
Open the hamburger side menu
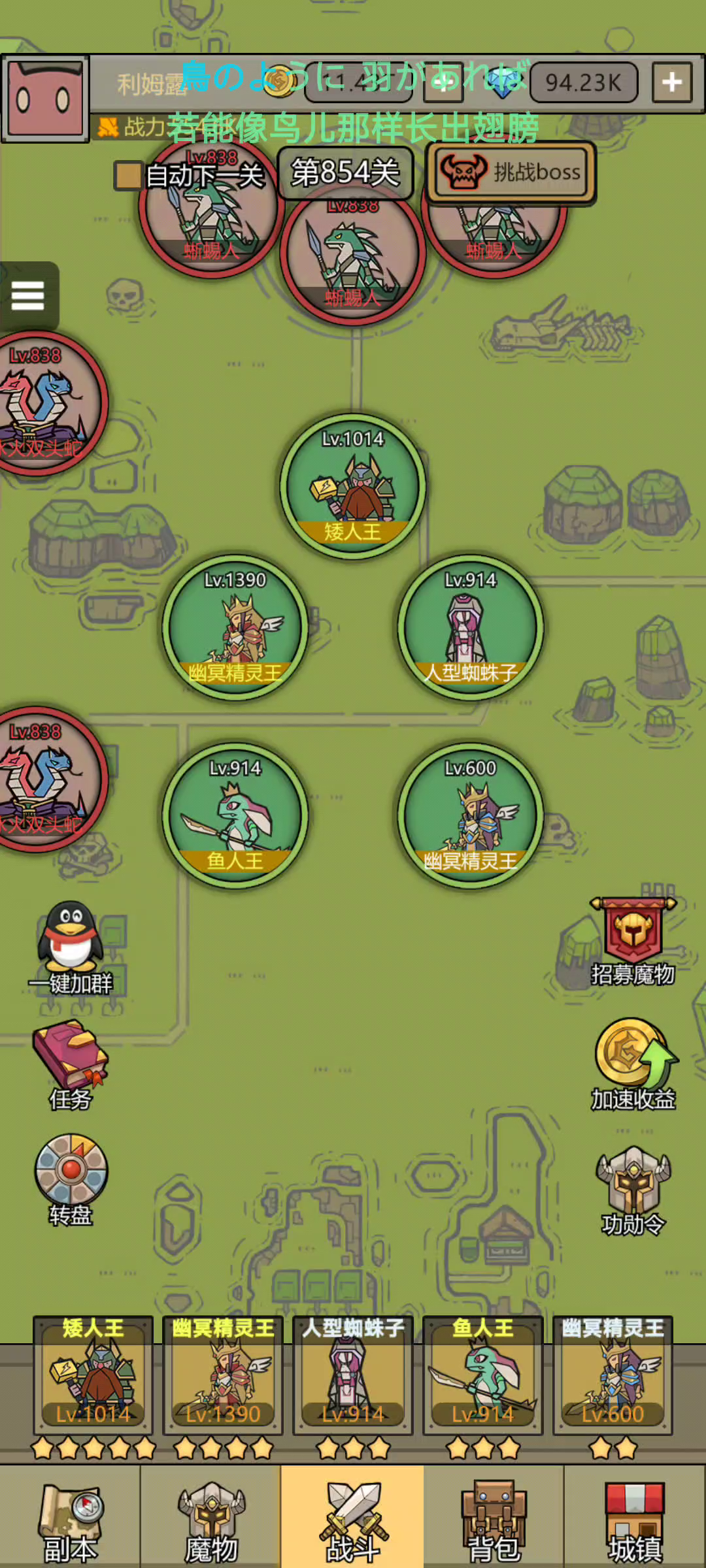pyautogui.click(x=28, y=296)
